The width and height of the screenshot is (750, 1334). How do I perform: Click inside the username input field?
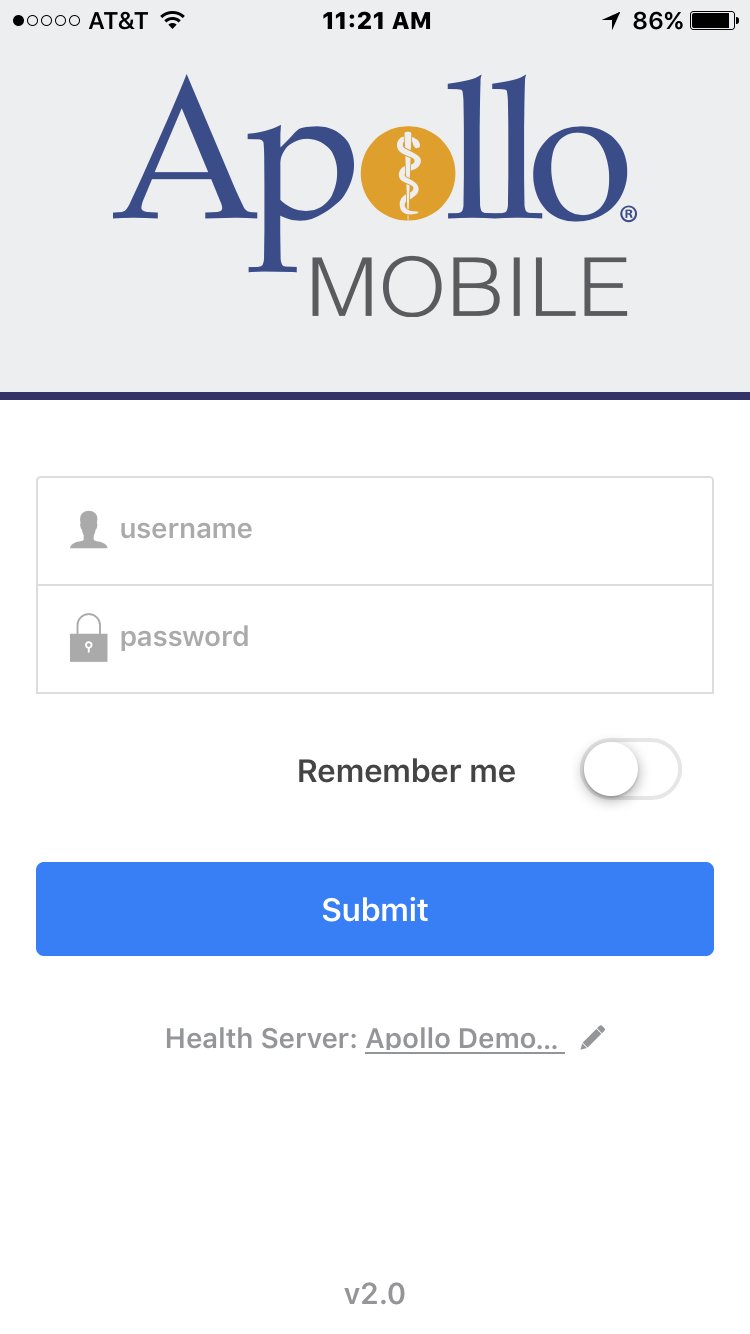tap(375, 528)
